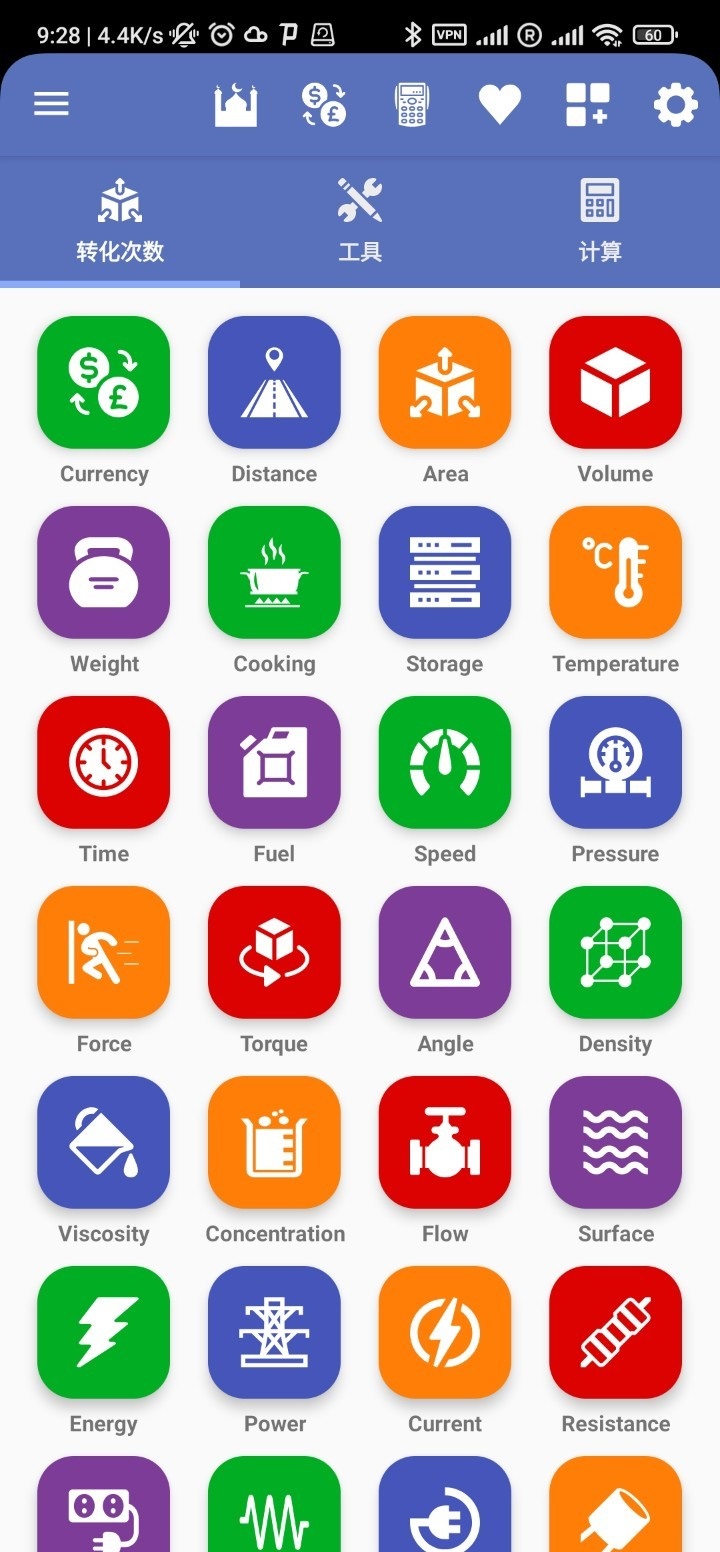The width and height of the screenshot is (720, 1552).
Task: Open the Currency converter
Action: tap(104, 383)
